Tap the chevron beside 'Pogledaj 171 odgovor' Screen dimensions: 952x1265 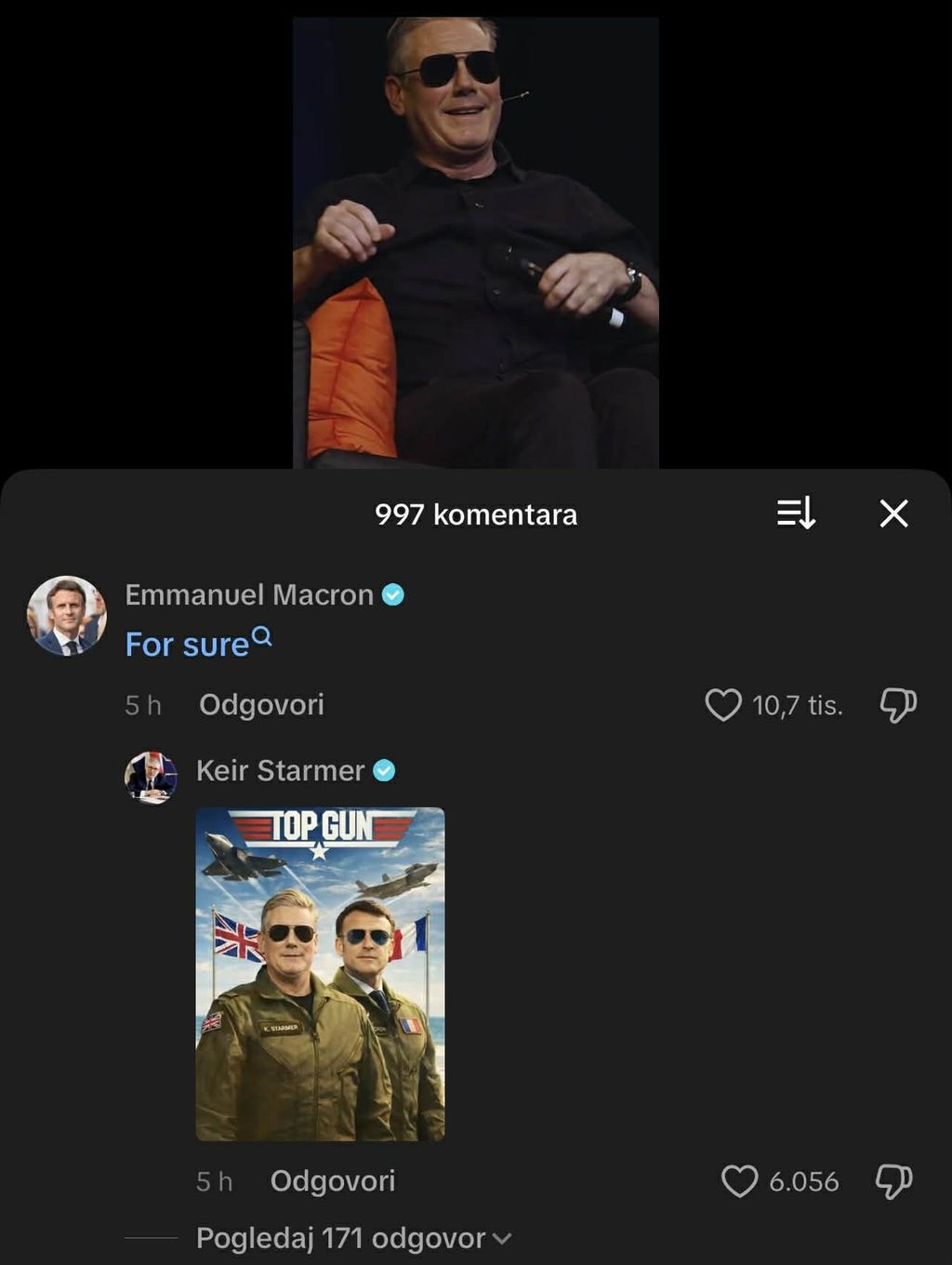(503, 1240)
